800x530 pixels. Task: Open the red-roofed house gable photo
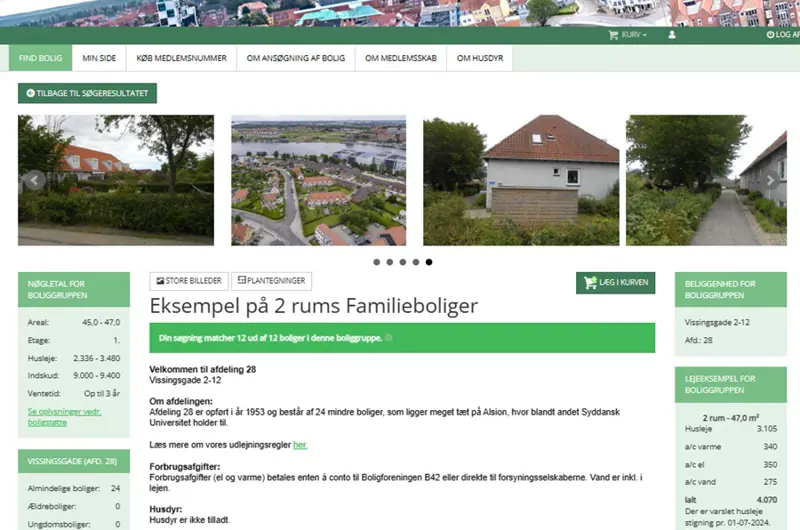(521, 181)
